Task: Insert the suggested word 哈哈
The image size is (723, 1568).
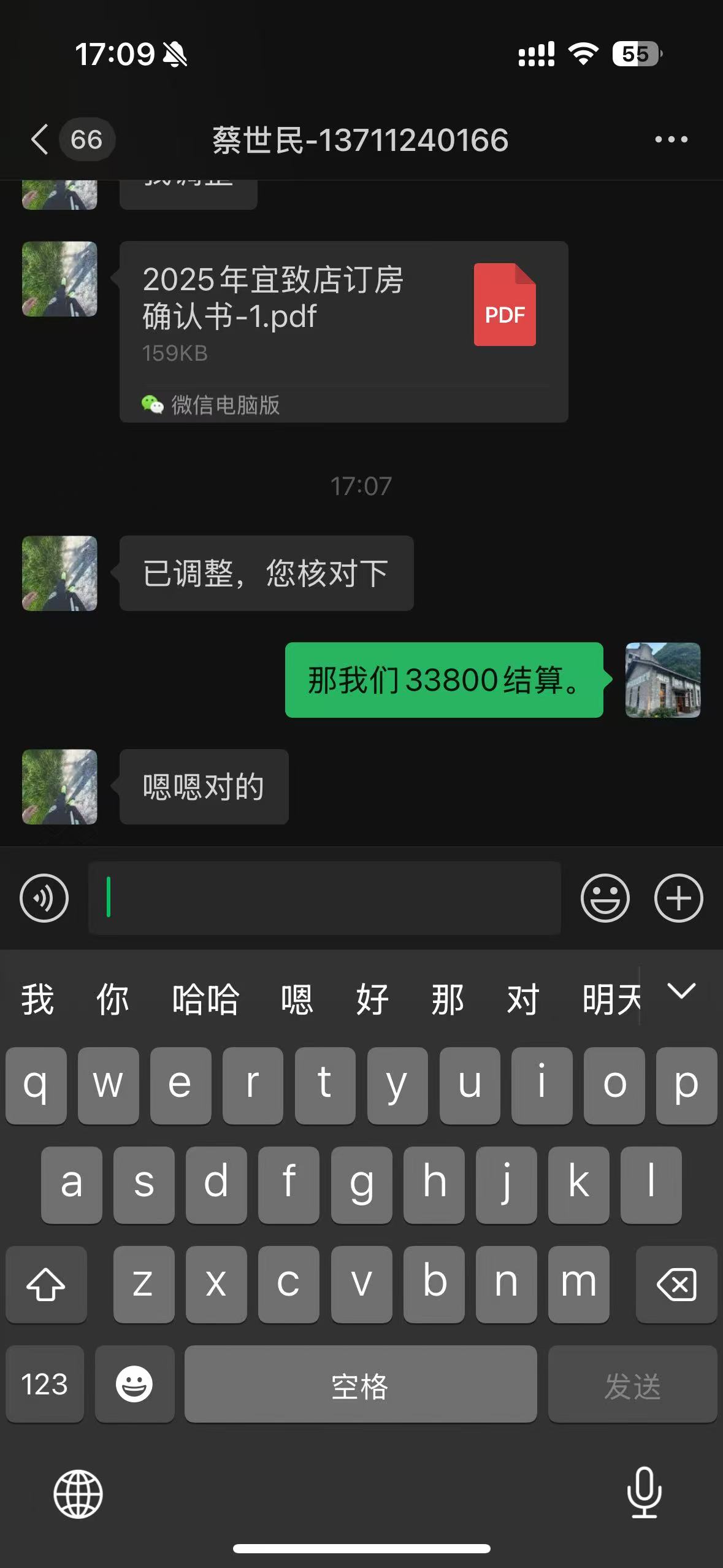Action: [205, 999]
